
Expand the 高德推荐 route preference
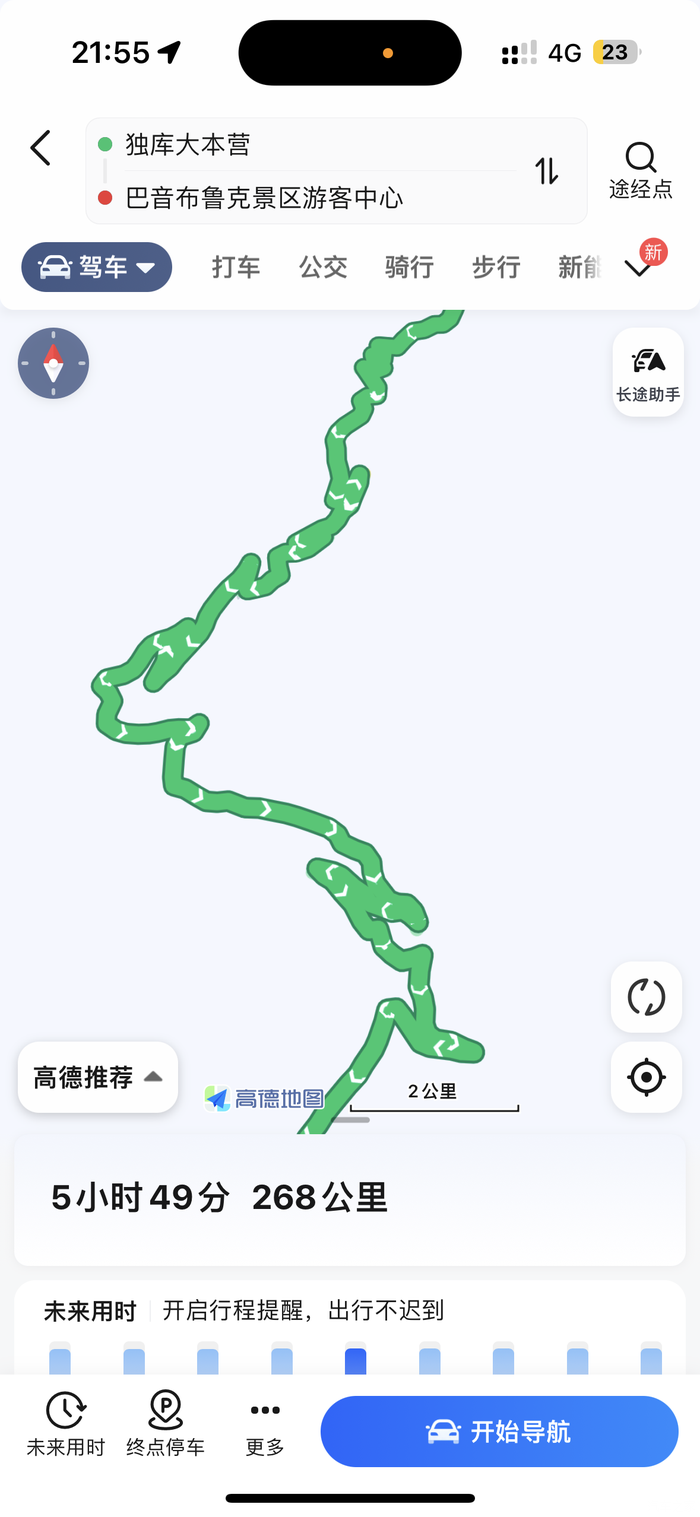[x=98, y=1077]
